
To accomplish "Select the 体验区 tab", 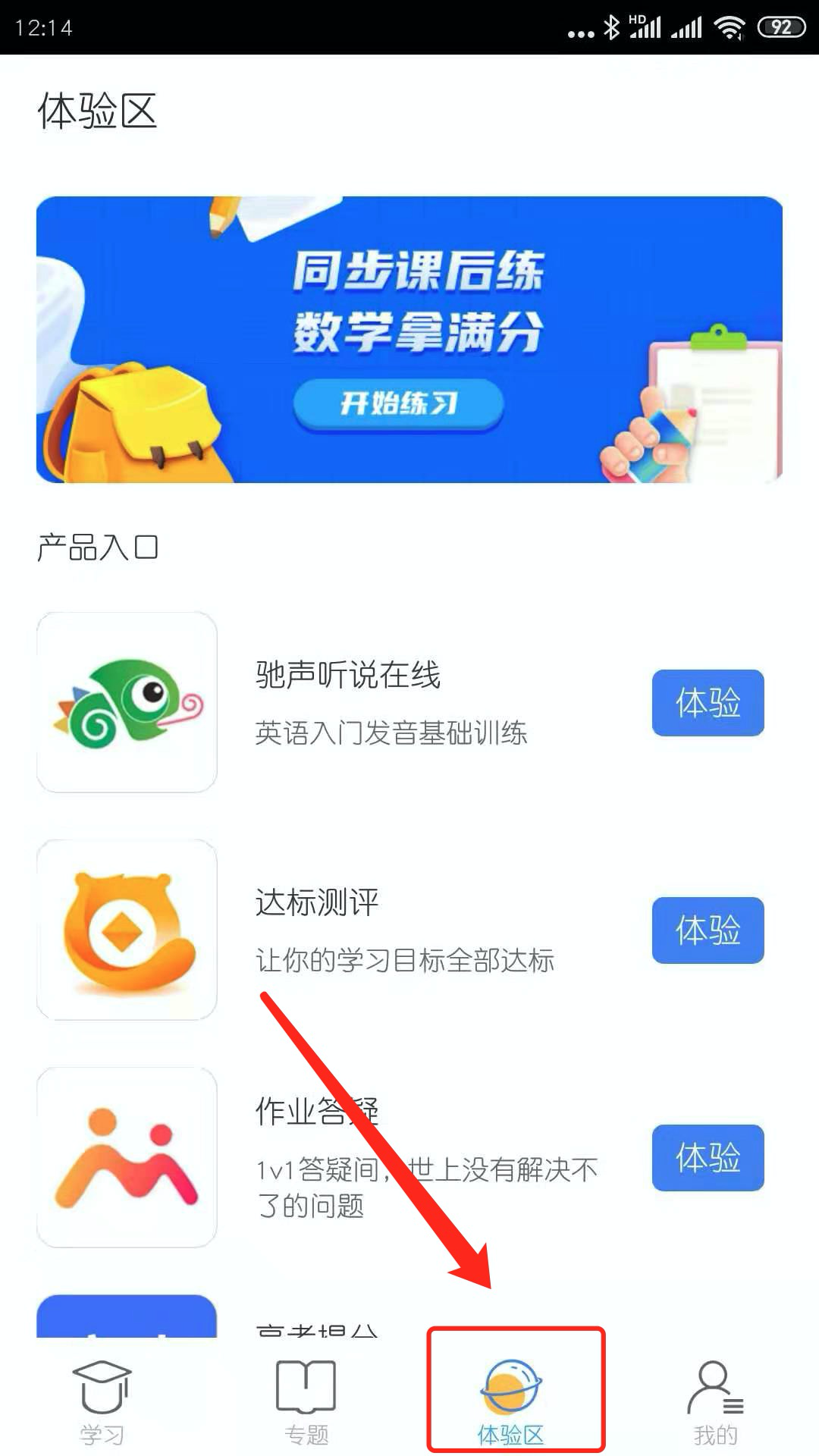I will pyautogui.click(x=511, y=1401).
